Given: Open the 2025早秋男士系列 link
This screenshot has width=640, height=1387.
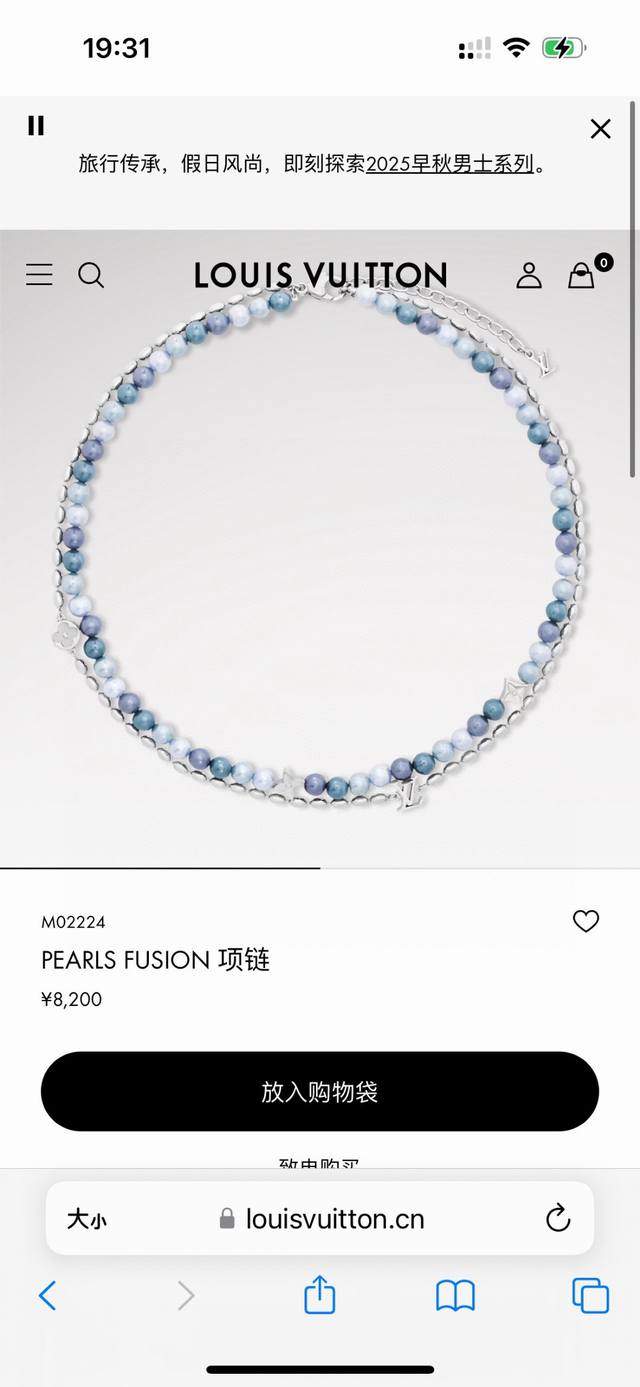Looking at the screenshot, I should click(450, 164).
